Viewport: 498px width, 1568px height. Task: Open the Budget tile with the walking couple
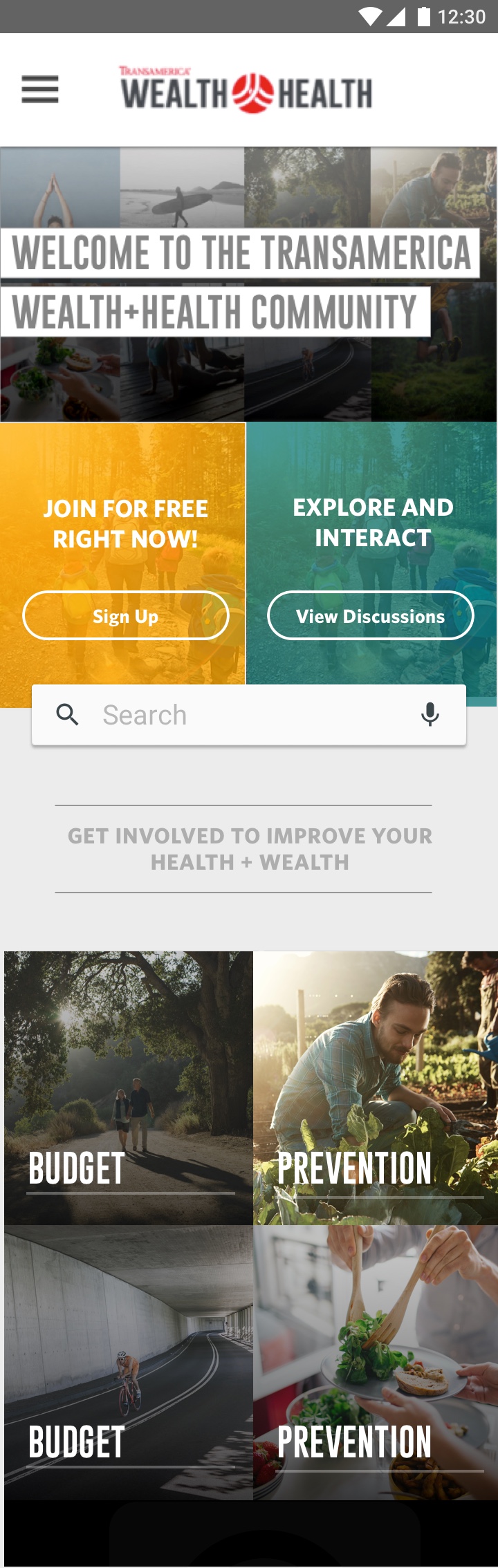tap(129, 1088)
